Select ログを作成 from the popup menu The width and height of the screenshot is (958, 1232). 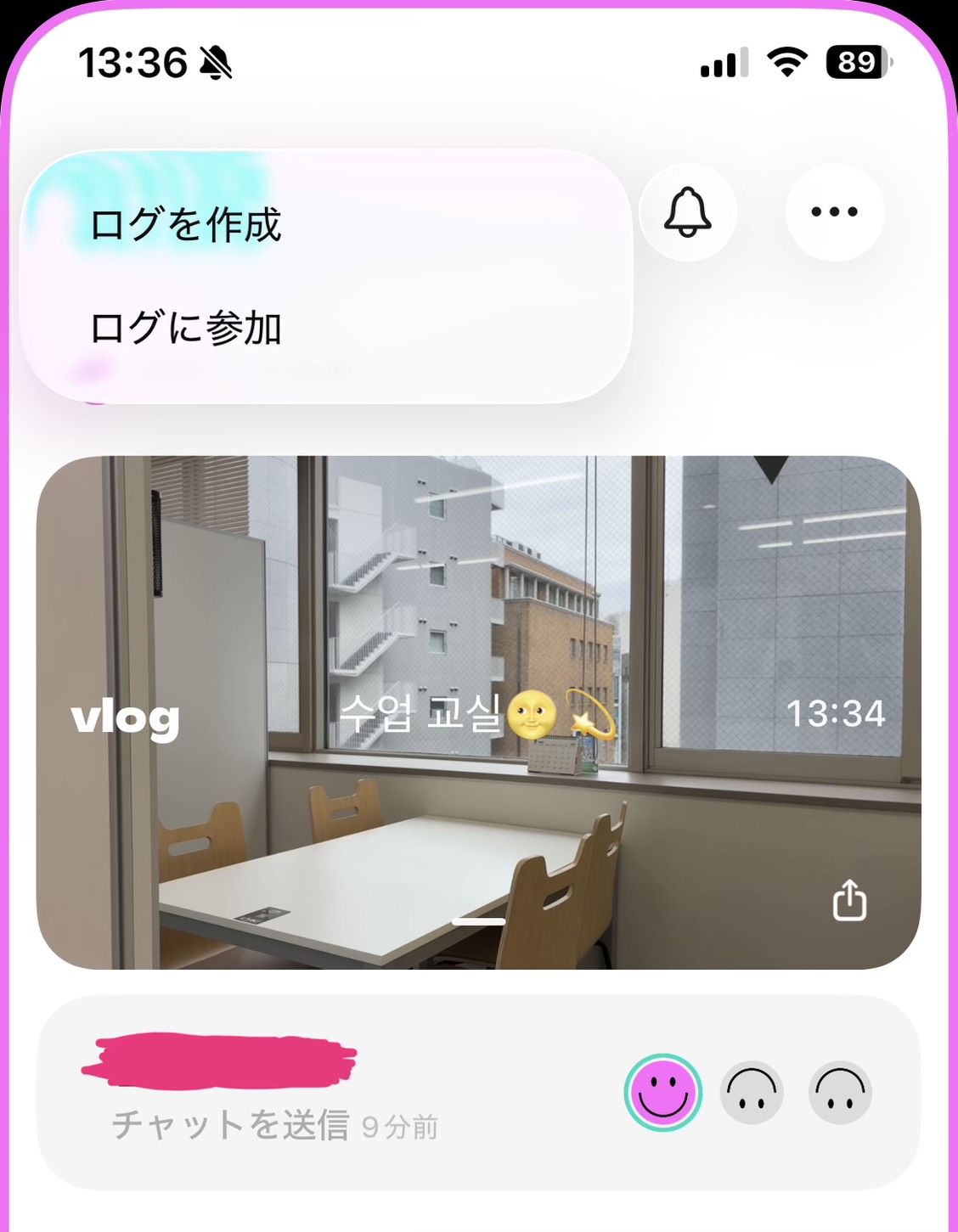click(186, 225)
